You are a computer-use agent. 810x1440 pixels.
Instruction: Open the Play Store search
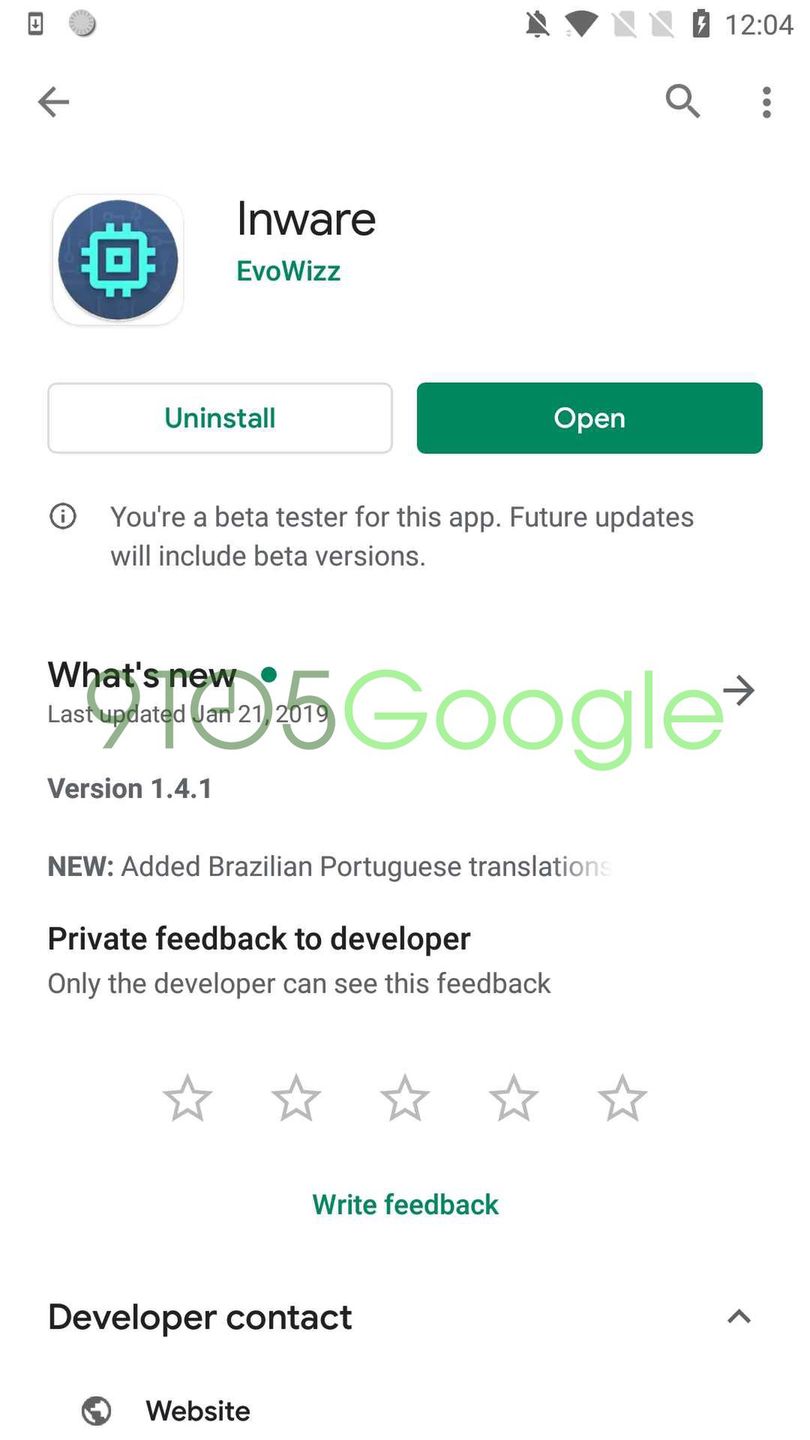pyautogui.click(x=682, y=101)
